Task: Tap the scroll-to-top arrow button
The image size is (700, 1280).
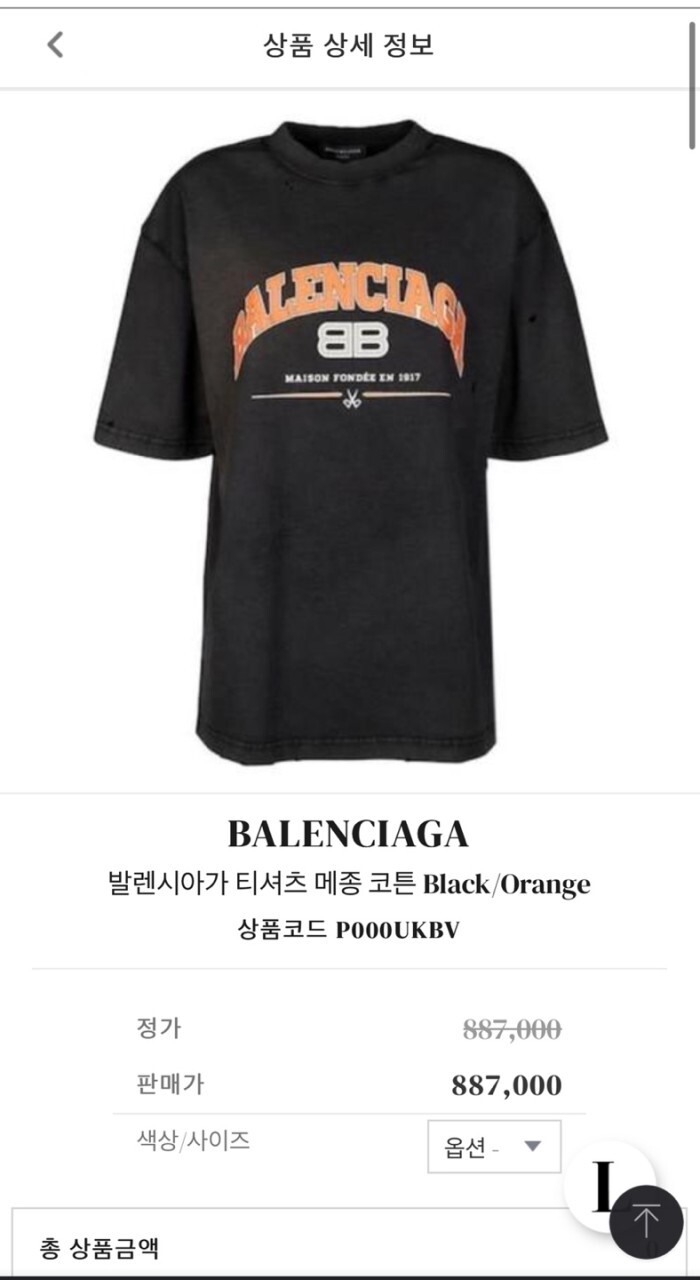Action: (x=646, y=1222)
